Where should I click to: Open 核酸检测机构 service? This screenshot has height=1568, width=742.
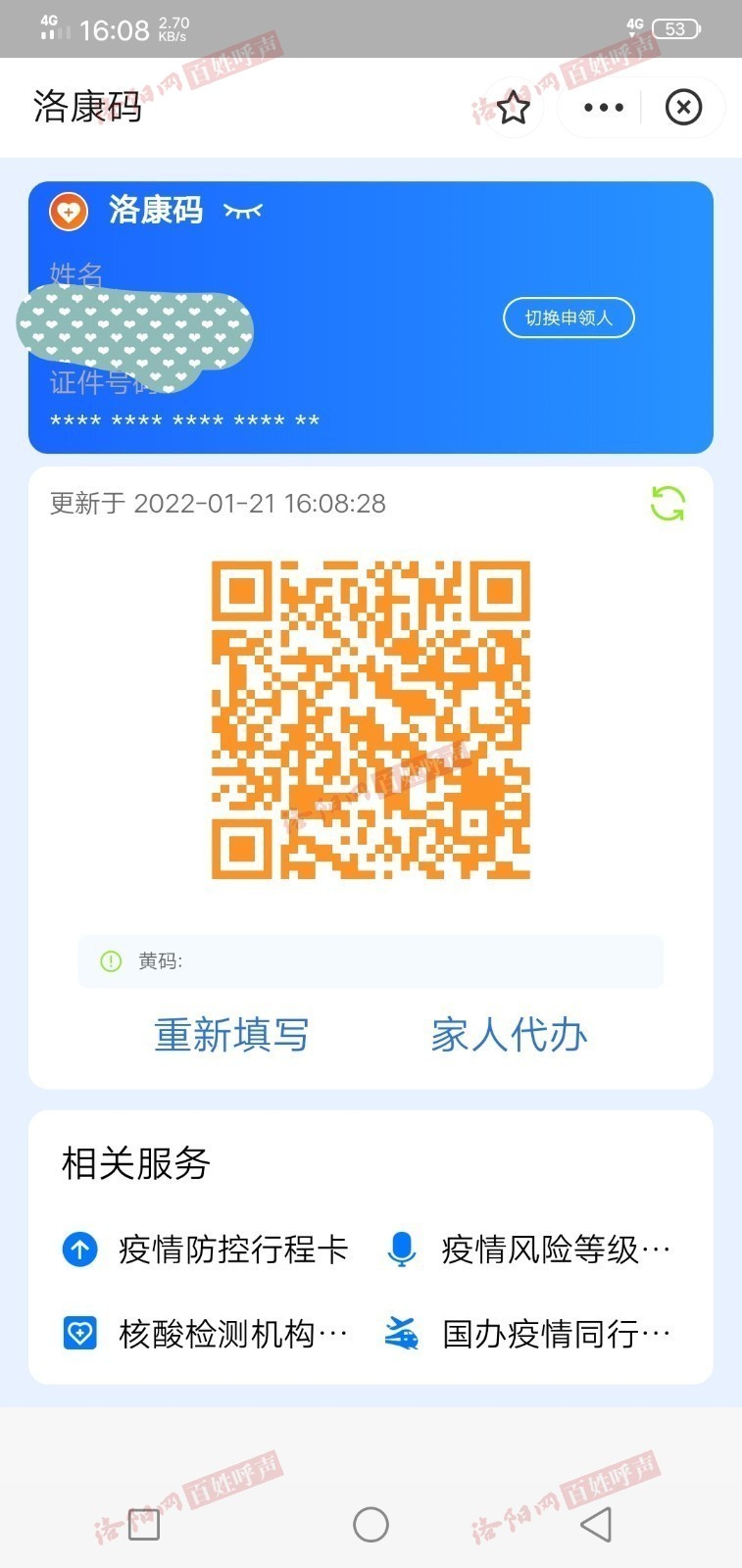tap(205, 1334)
